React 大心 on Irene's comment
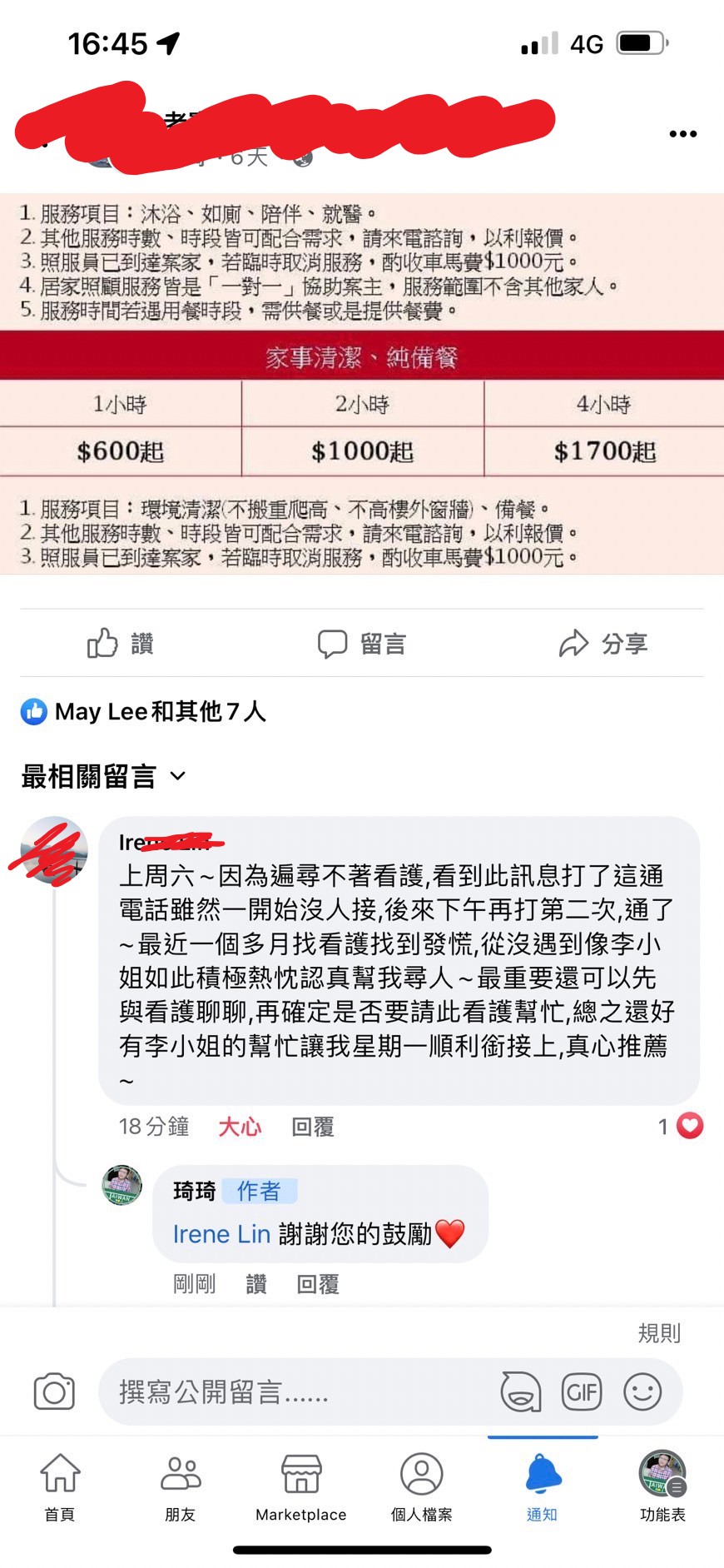Image resolution: width=724 pixels, height=1568 pixels. (x=240, y=1127)
